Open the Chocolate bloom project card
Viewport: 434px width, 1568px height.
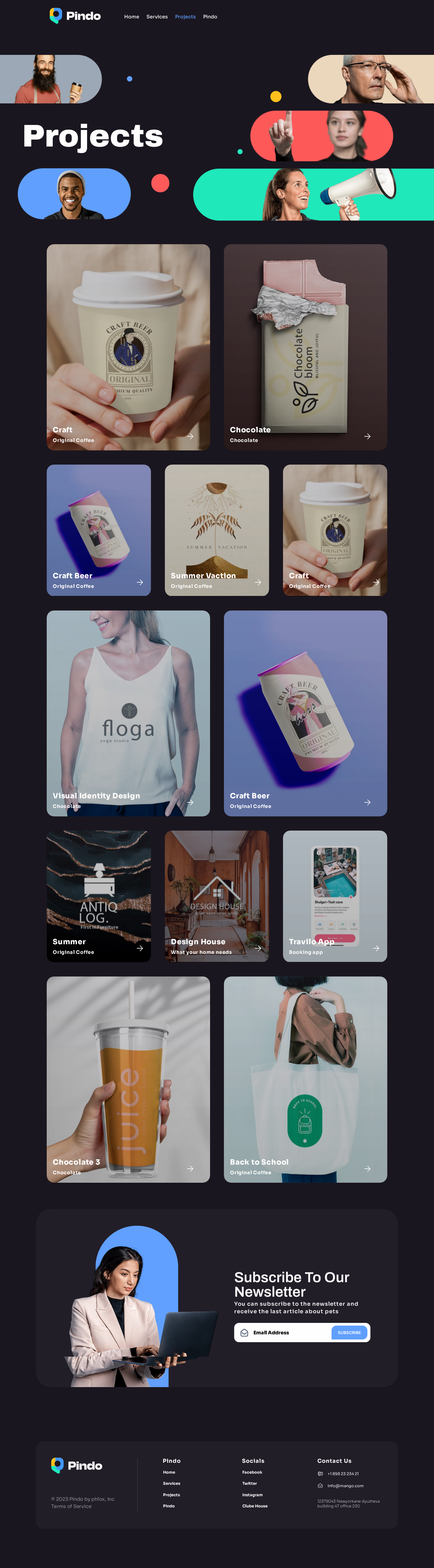(x=305, y=347)
